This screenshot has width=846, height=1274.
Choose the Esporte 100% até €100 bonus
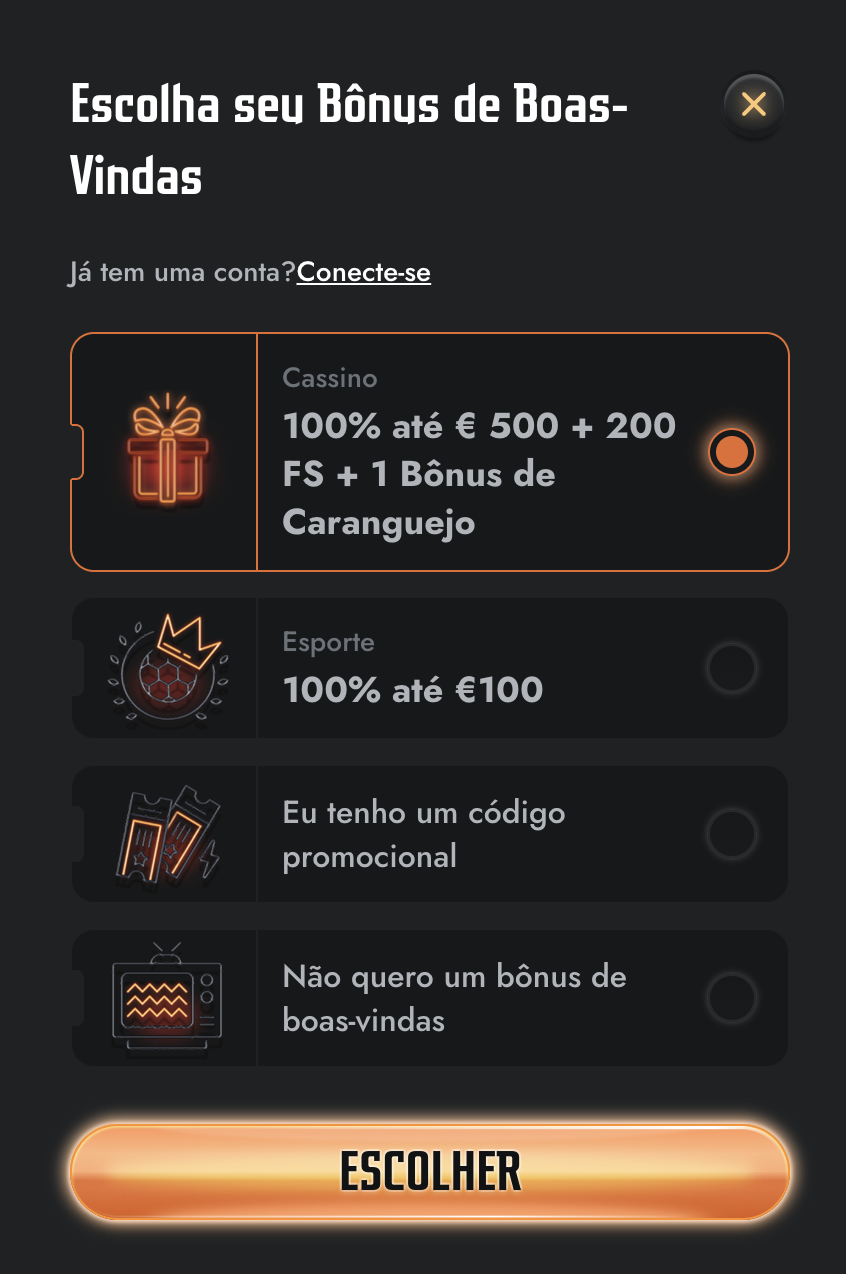[731, 668]
